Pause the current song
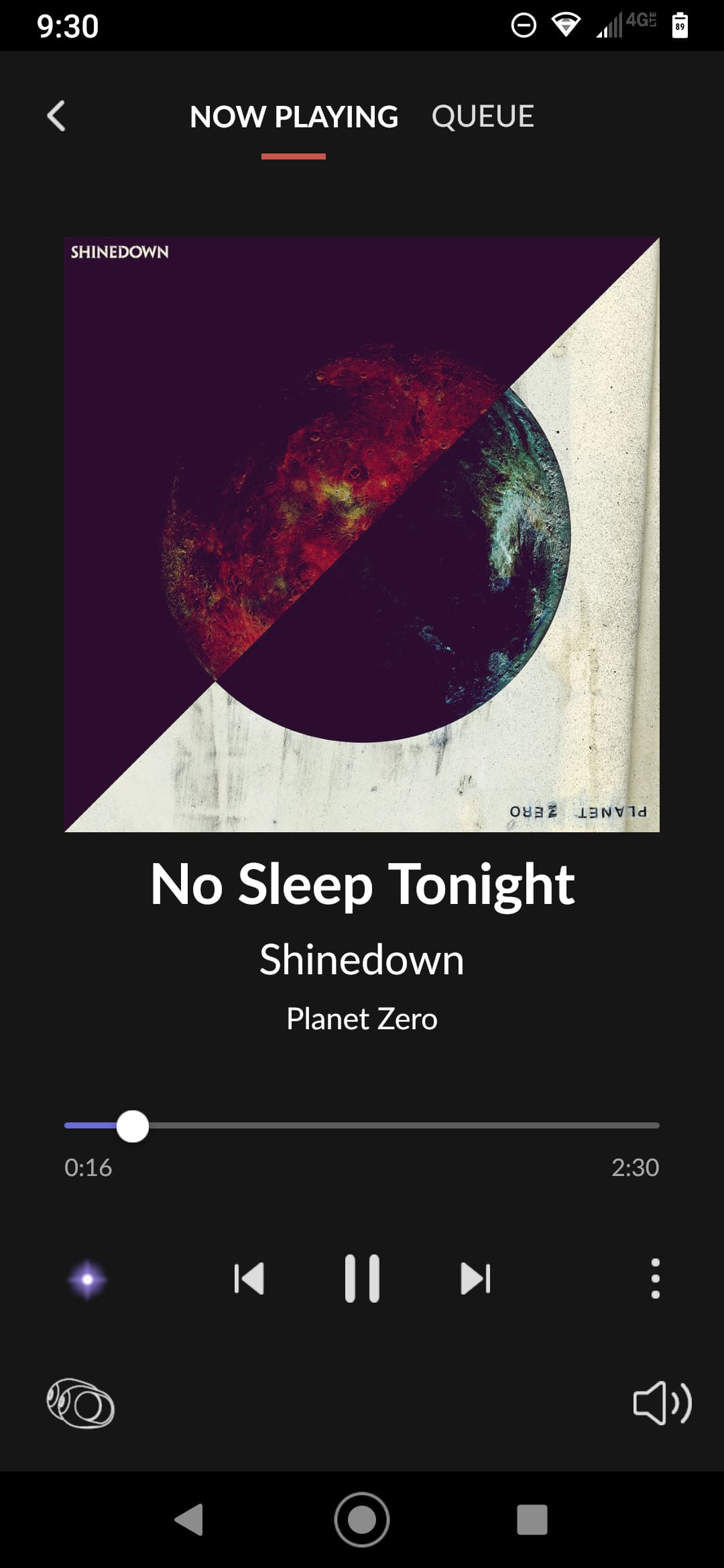 coord(362,1278)
